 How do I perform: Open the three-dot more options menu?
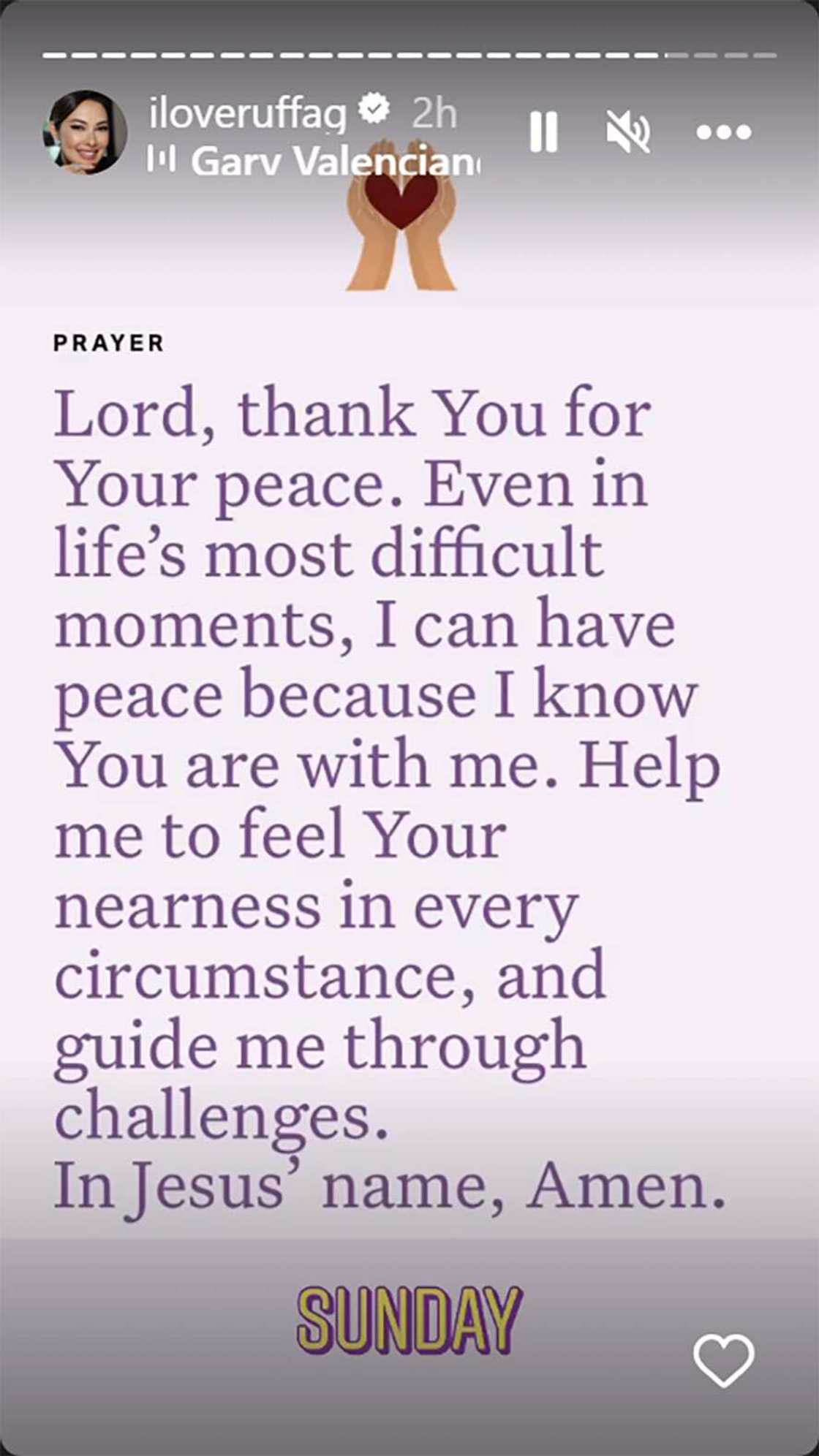723,132
